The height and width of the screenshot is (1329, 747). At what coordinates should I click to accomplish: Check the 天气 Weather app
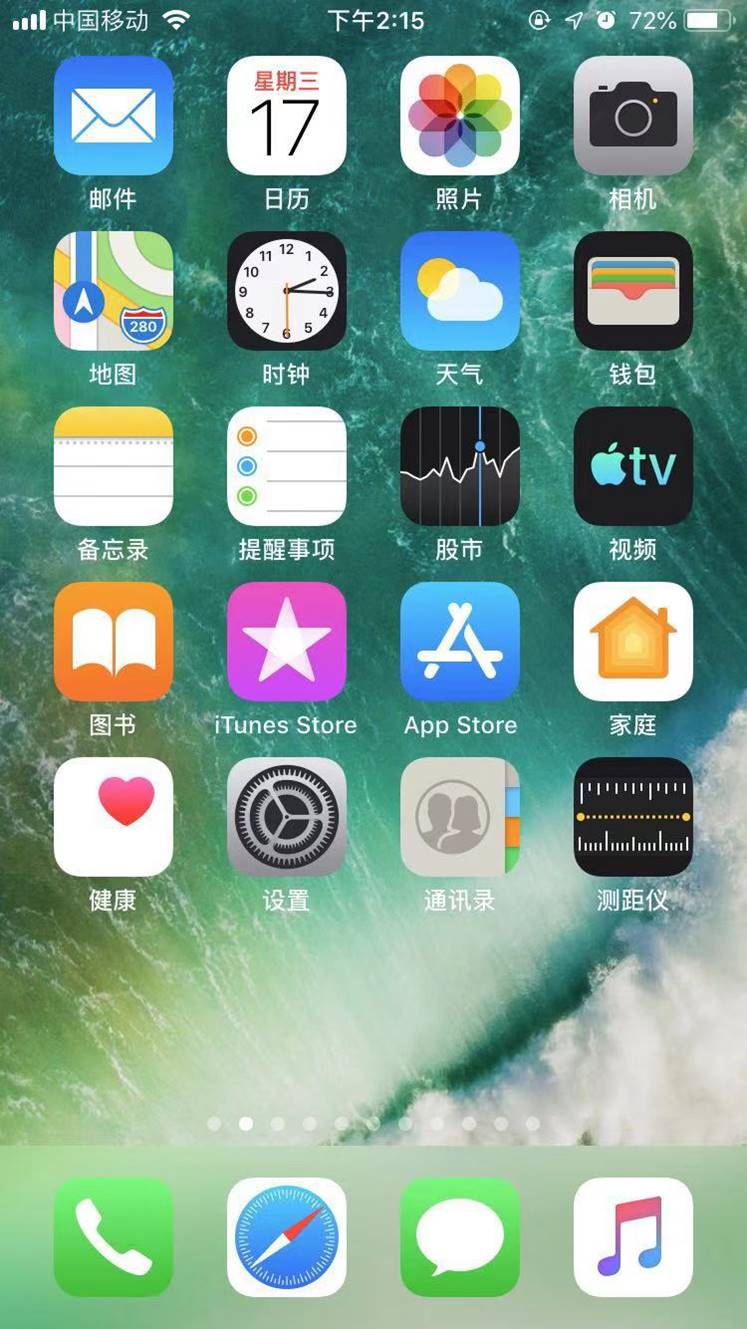click(460, 291)
